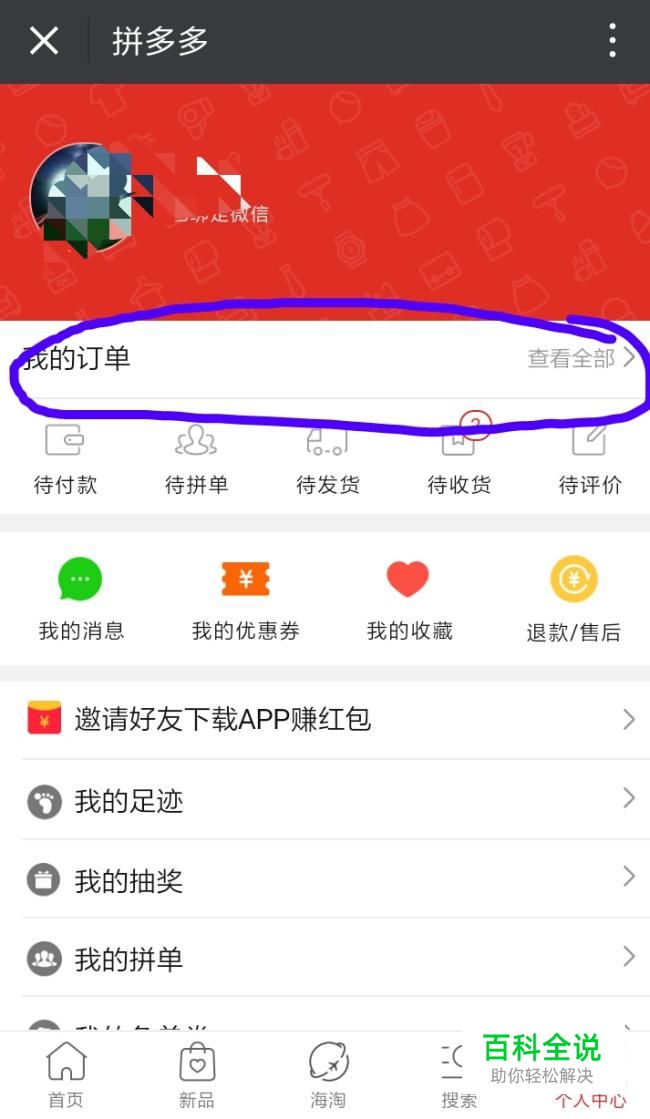Open 我的抽奖

click(325, 879)
